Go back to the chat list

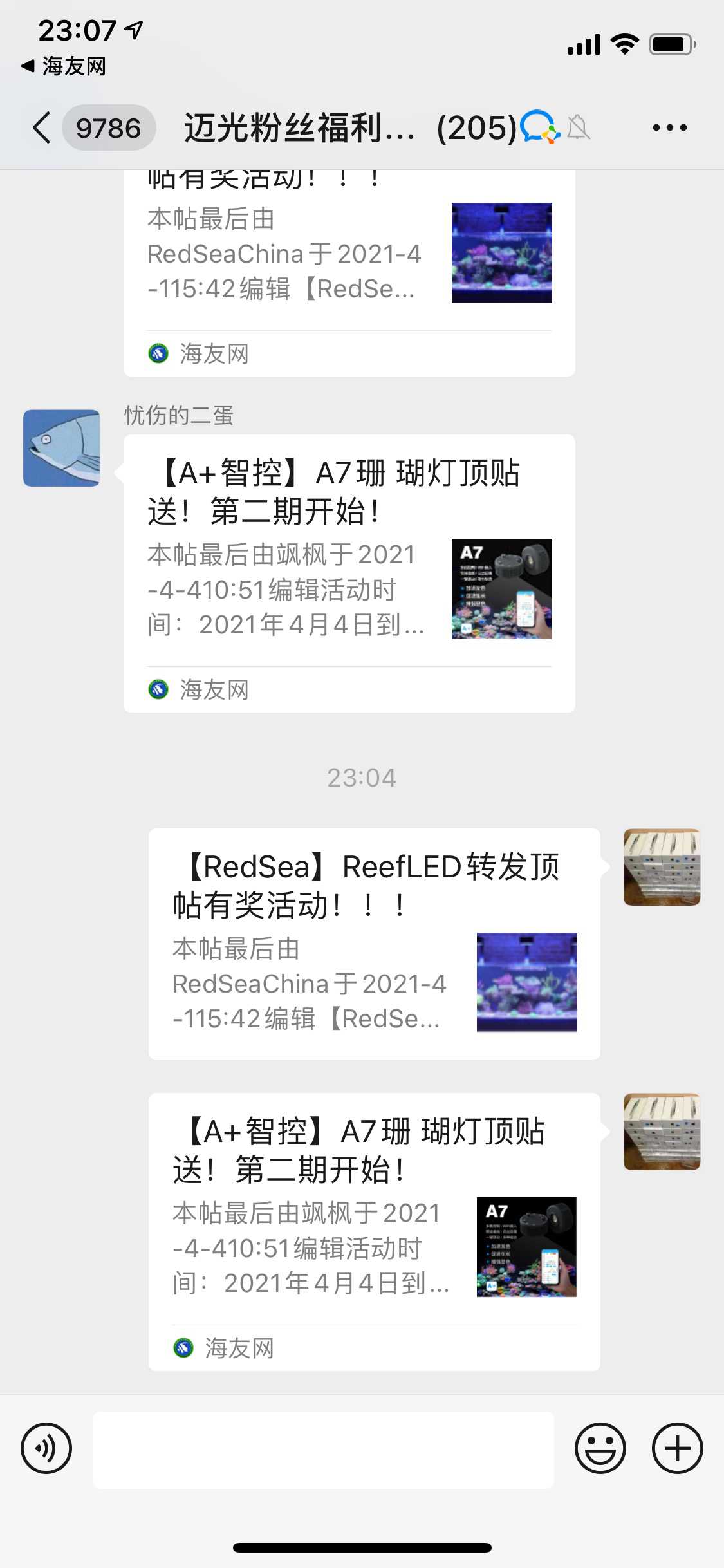click(x=42, y=127)
